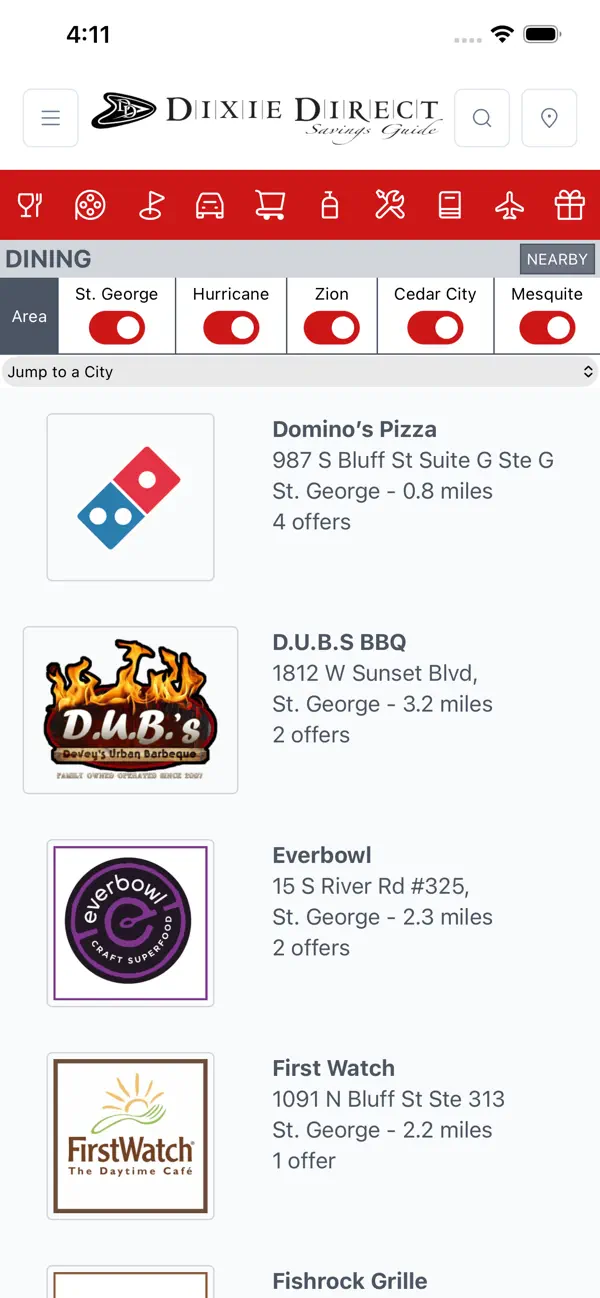Turn off the Hurricane area switch
Viewport: 600px width, 1298px height.
(231, 328)
